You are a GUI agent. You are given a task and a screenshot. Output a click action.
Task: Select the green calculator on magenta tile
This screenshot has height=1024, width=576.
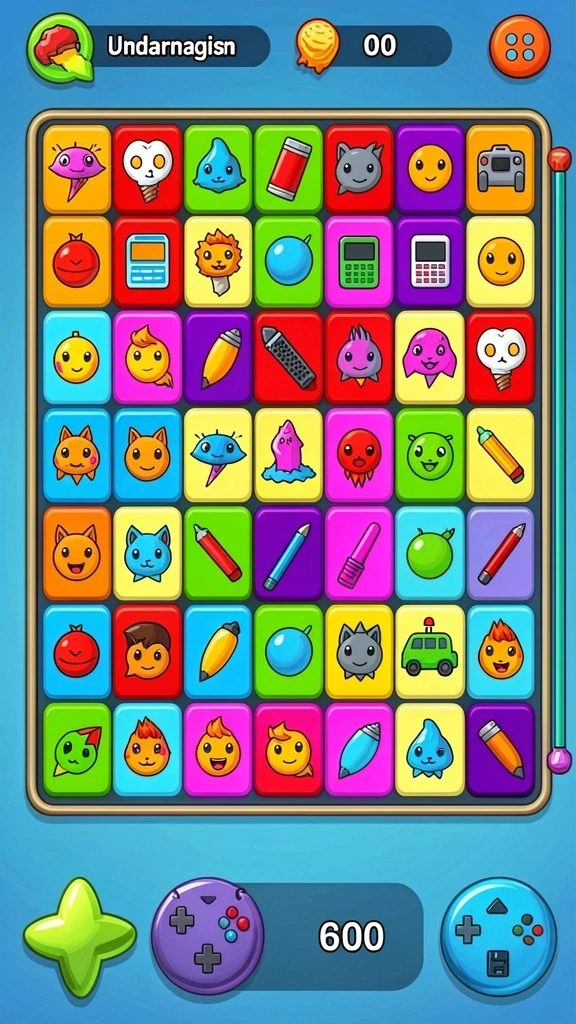(359, 261)
